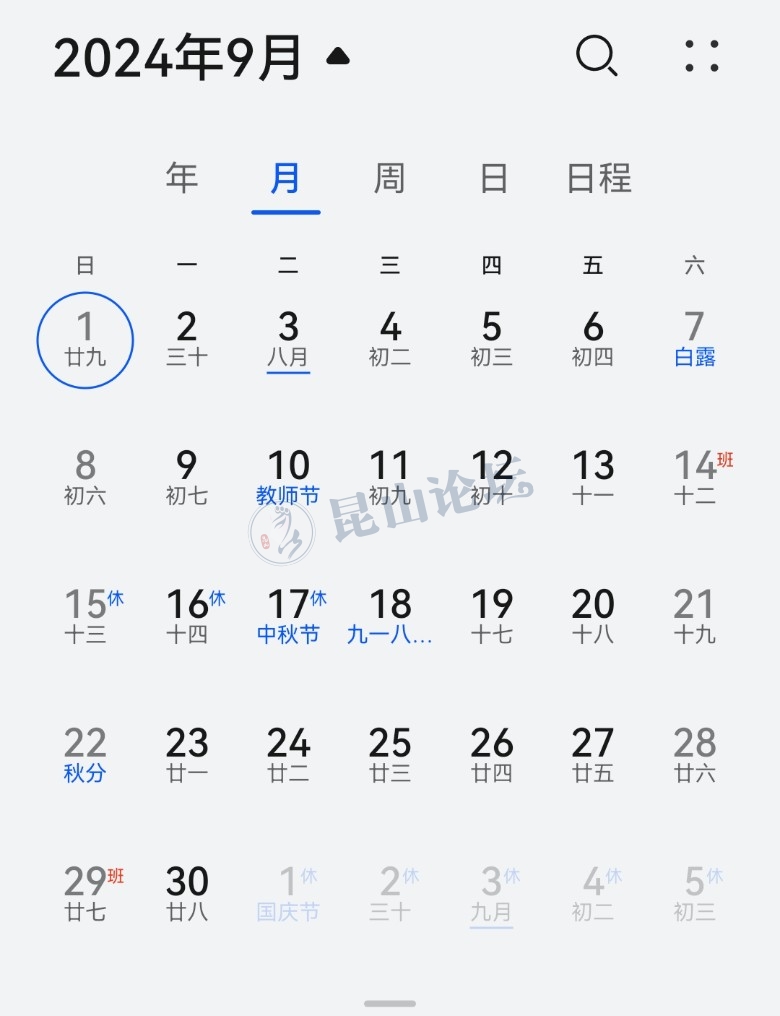
Task: Select September 18 九一八 date
Action: (390, 617)
